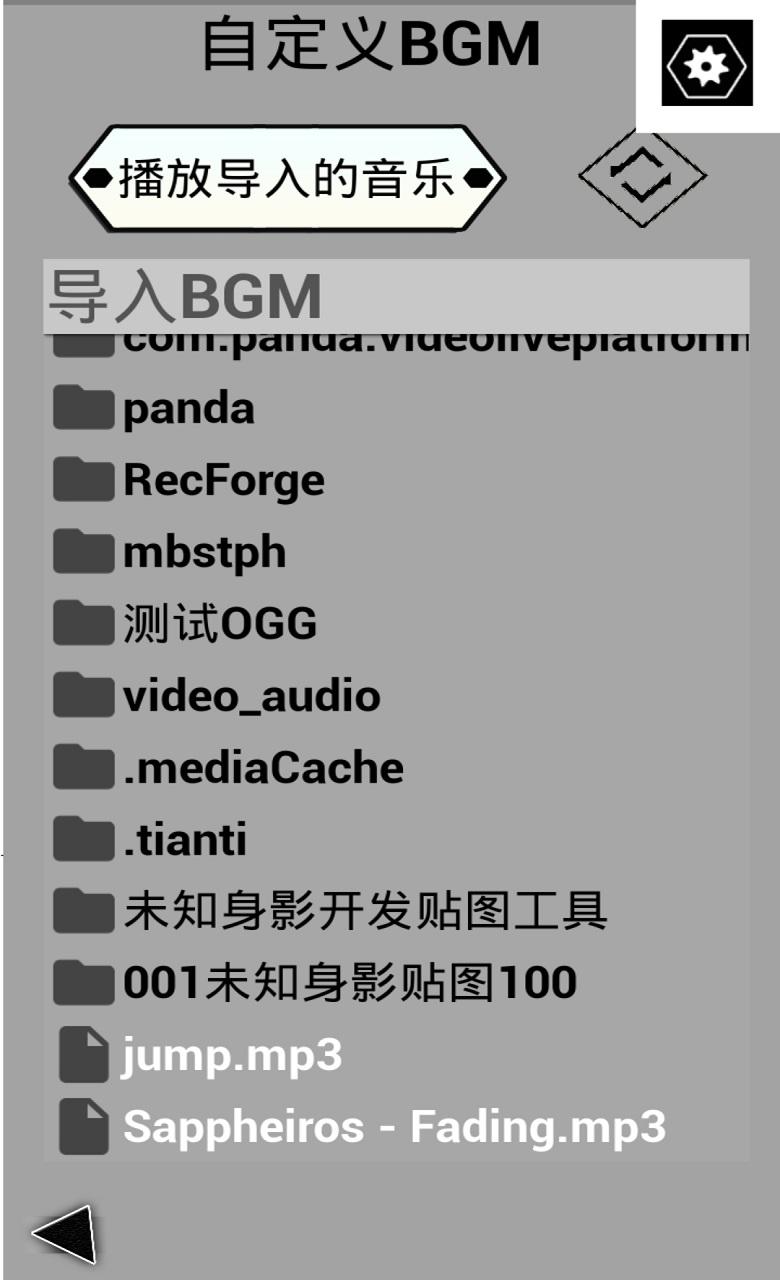Open the settings gear icon
The image size is (780, 1280).
point(707,64)
